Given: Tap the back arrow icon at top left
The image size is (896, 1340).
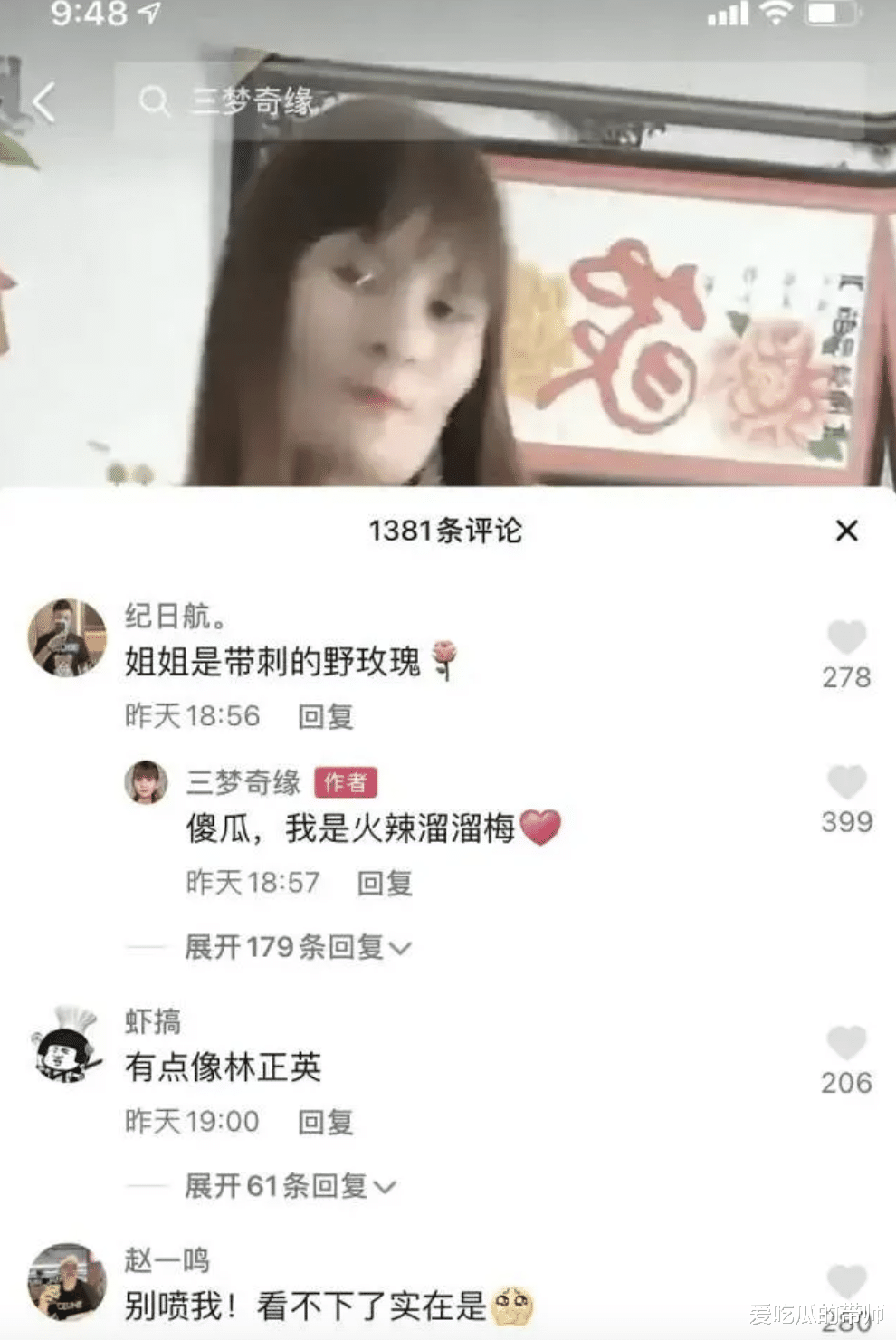Looking at the screenshot, I should point(43,102).
